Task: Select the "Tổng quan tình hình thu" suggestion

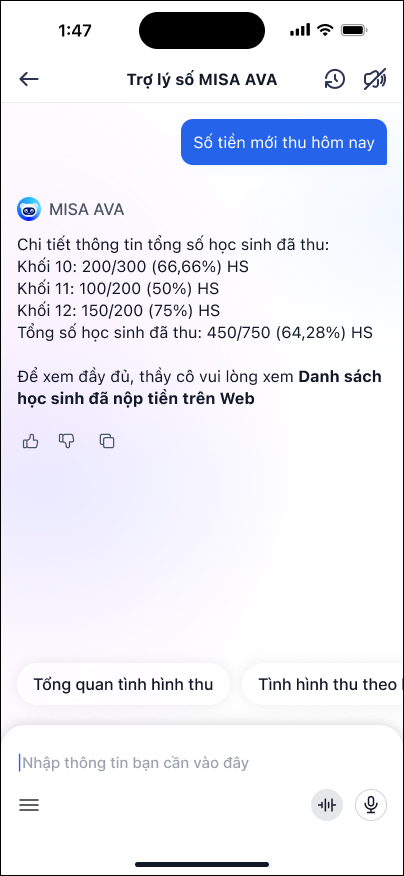Action: 123,684
